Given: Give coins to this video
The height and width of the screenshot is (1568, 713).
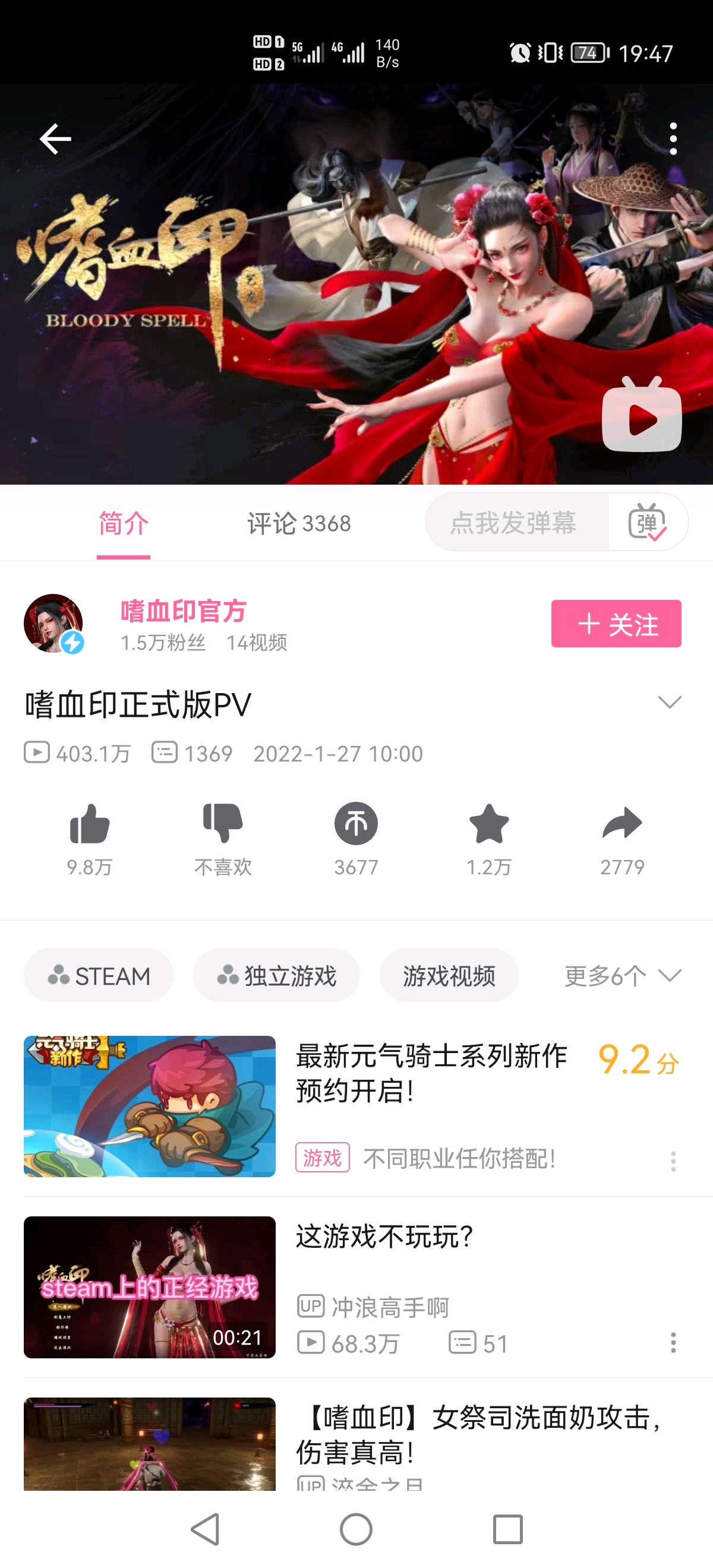Looking at the screenshot, I should click(x=356, y=826).
